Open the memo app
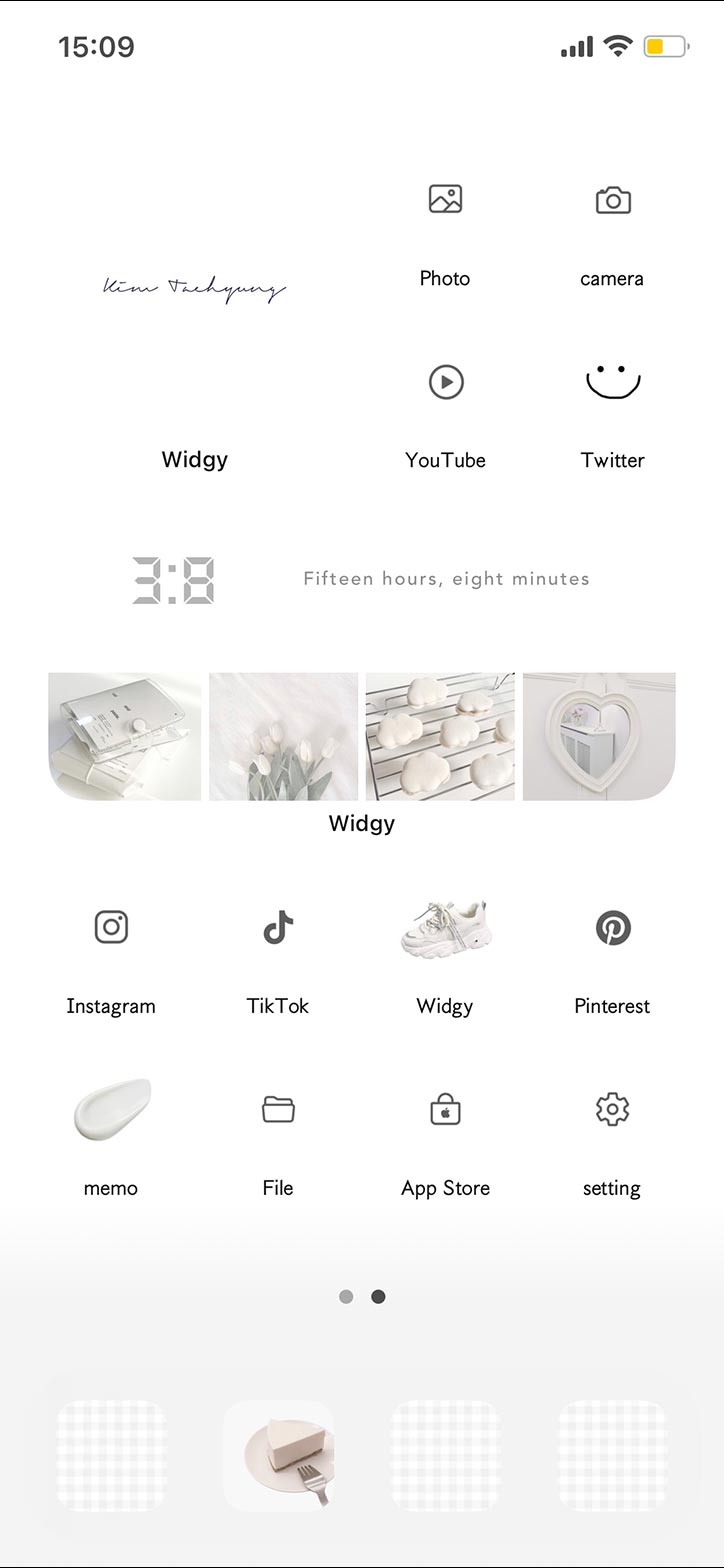Screen dimensions: 724x1568 [111, 1109]
